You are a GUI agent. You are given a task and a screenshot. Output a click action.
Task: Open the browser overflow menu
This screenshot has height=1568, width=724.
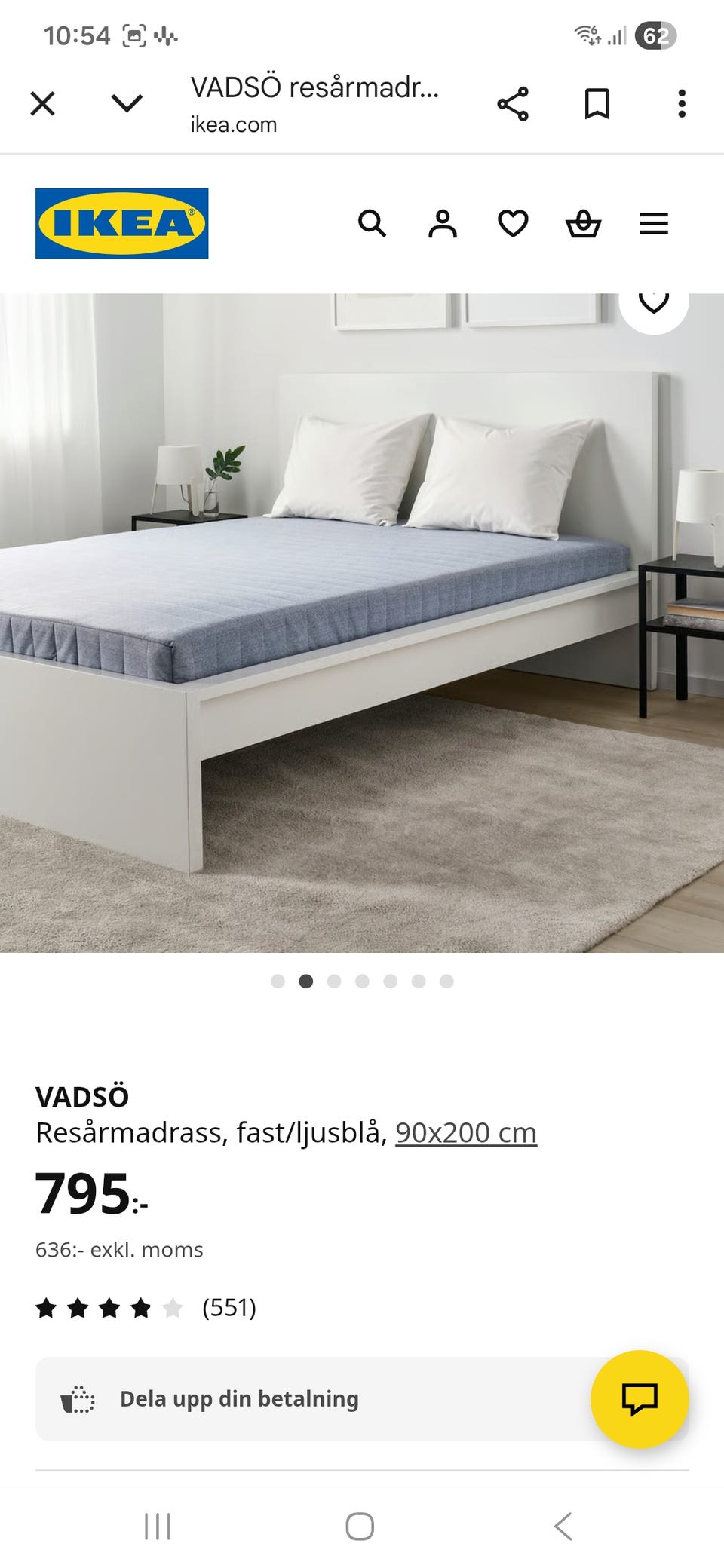click(x=682, y=104)
